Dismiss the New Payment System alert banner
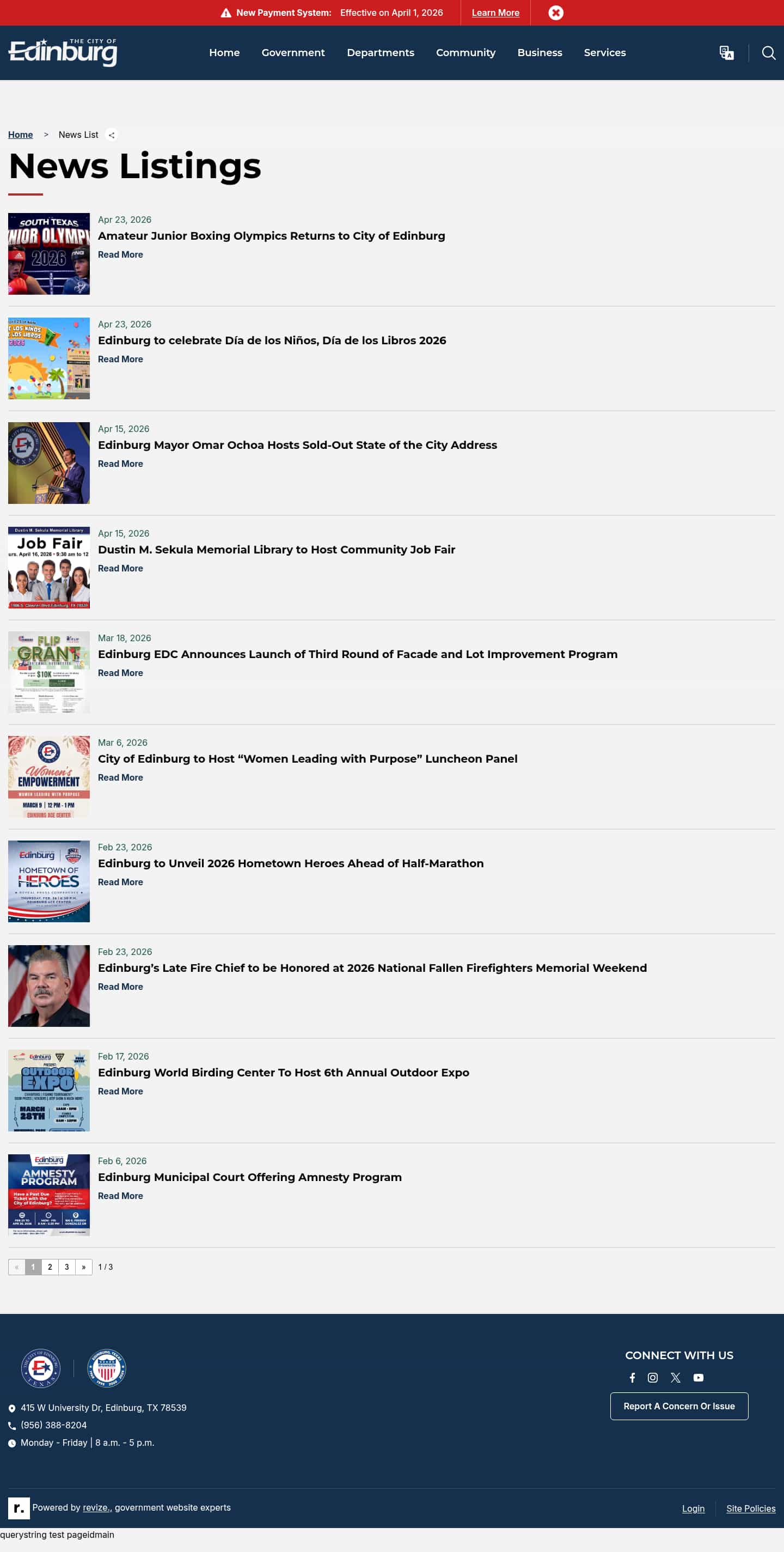Viewport: 784px width, 1552px height. click(555, 13)
